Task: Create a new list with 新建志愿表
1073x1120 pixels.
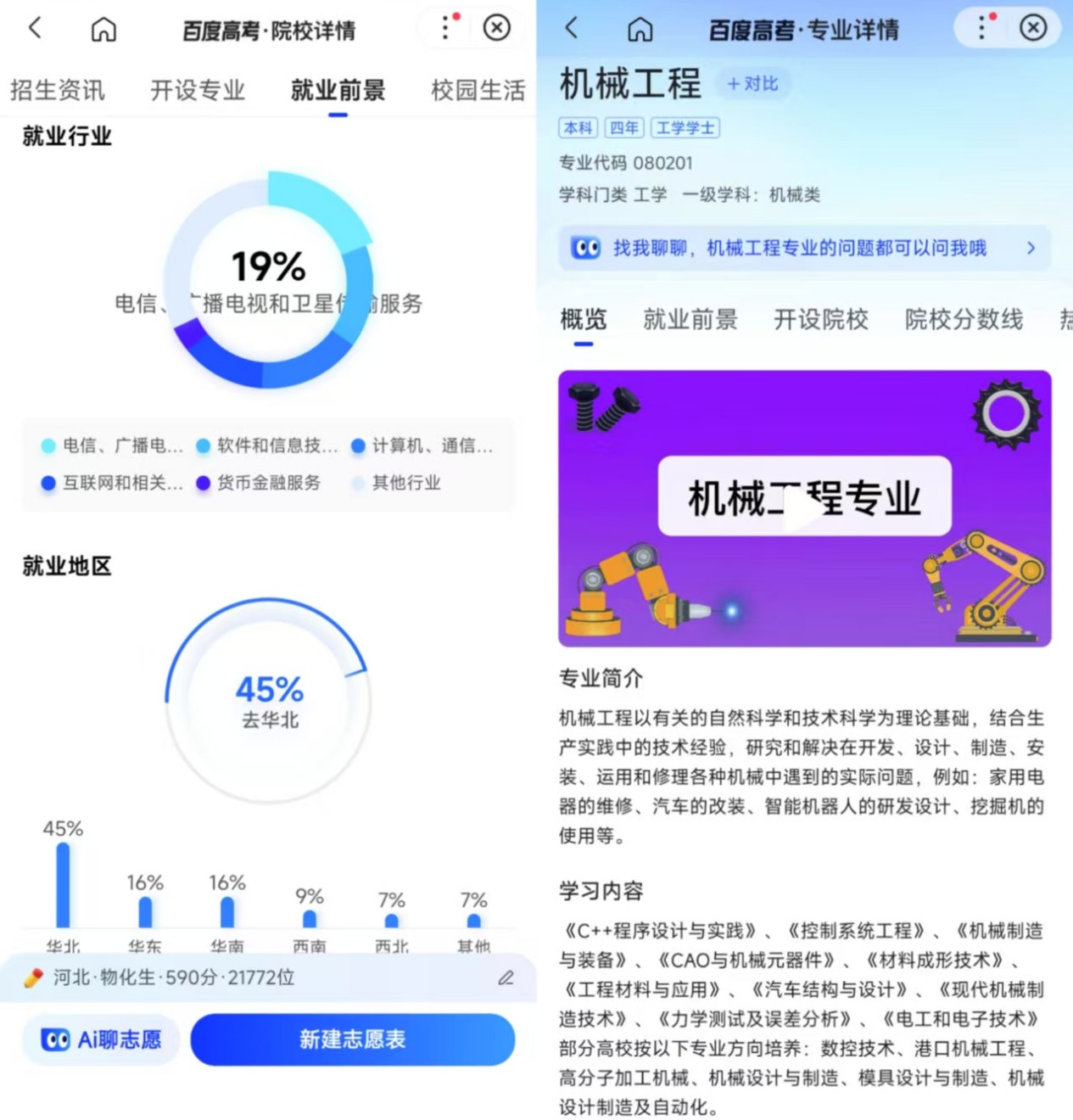Action: [352, 1039]
